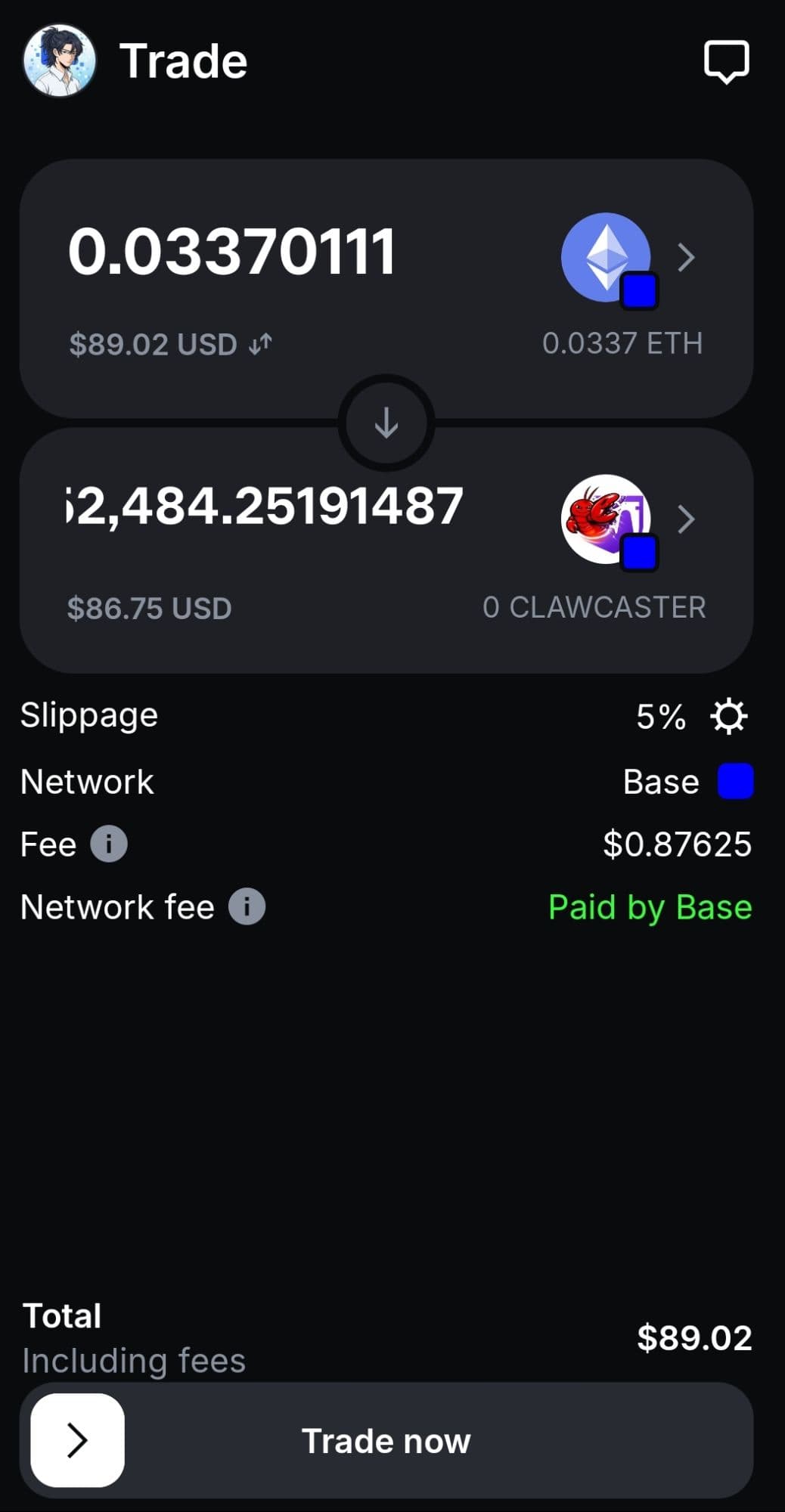This screenshot has height=1512, width=785.
Task: Show info about the Fee
Action: [109, 844]
